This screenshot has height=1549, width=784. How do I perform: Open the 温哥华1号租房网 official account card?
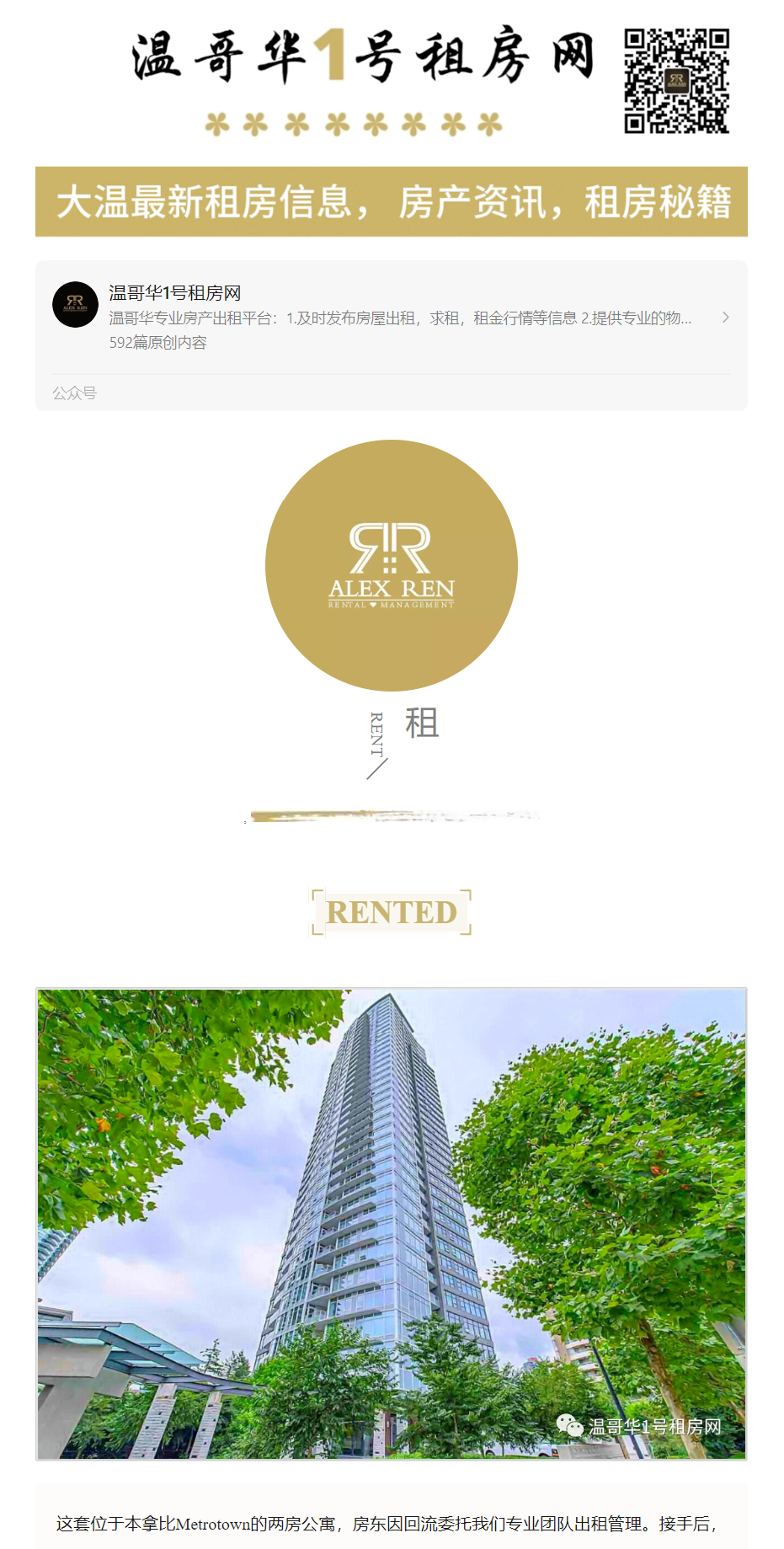[391, 318]
